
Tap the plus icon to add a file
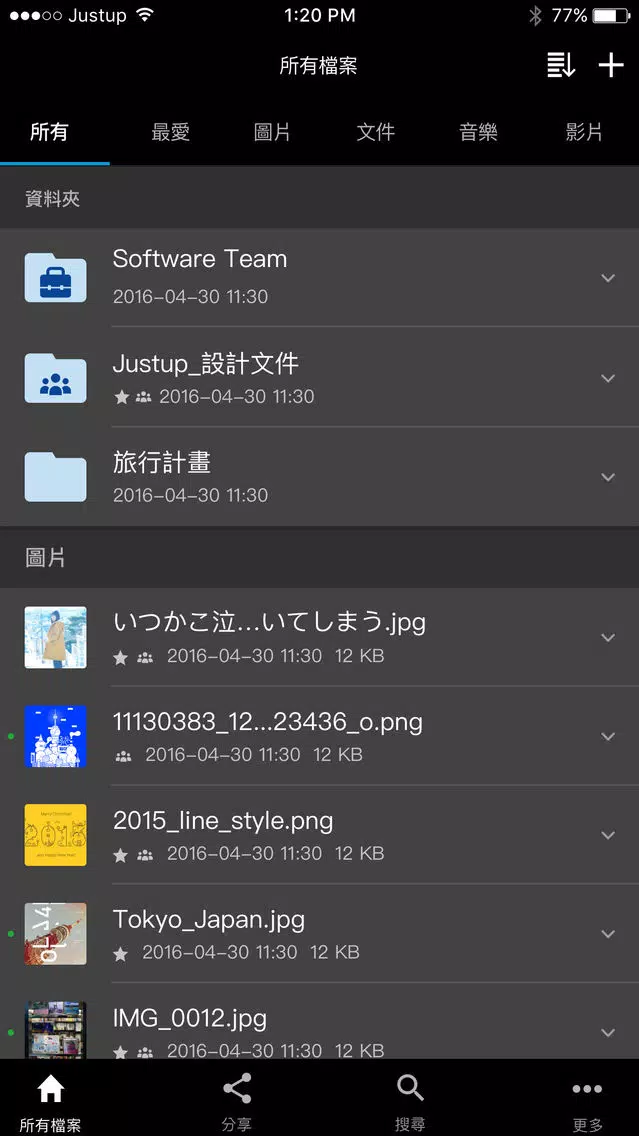coord(611,65)
